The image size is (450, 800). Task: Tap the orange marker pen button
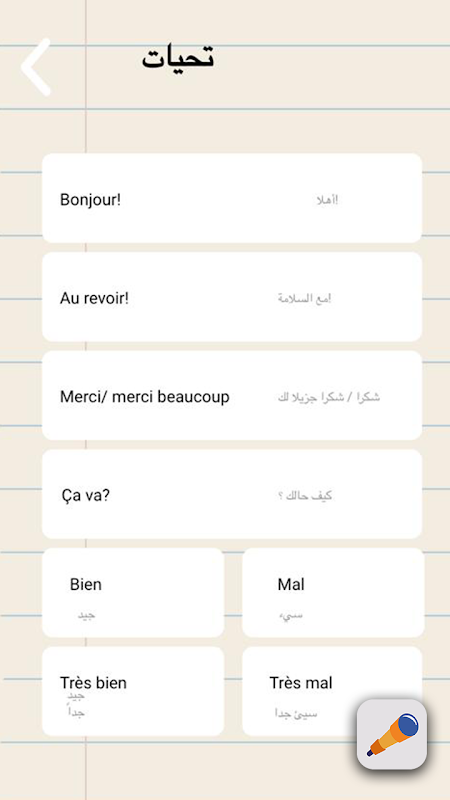click(392, 735)
